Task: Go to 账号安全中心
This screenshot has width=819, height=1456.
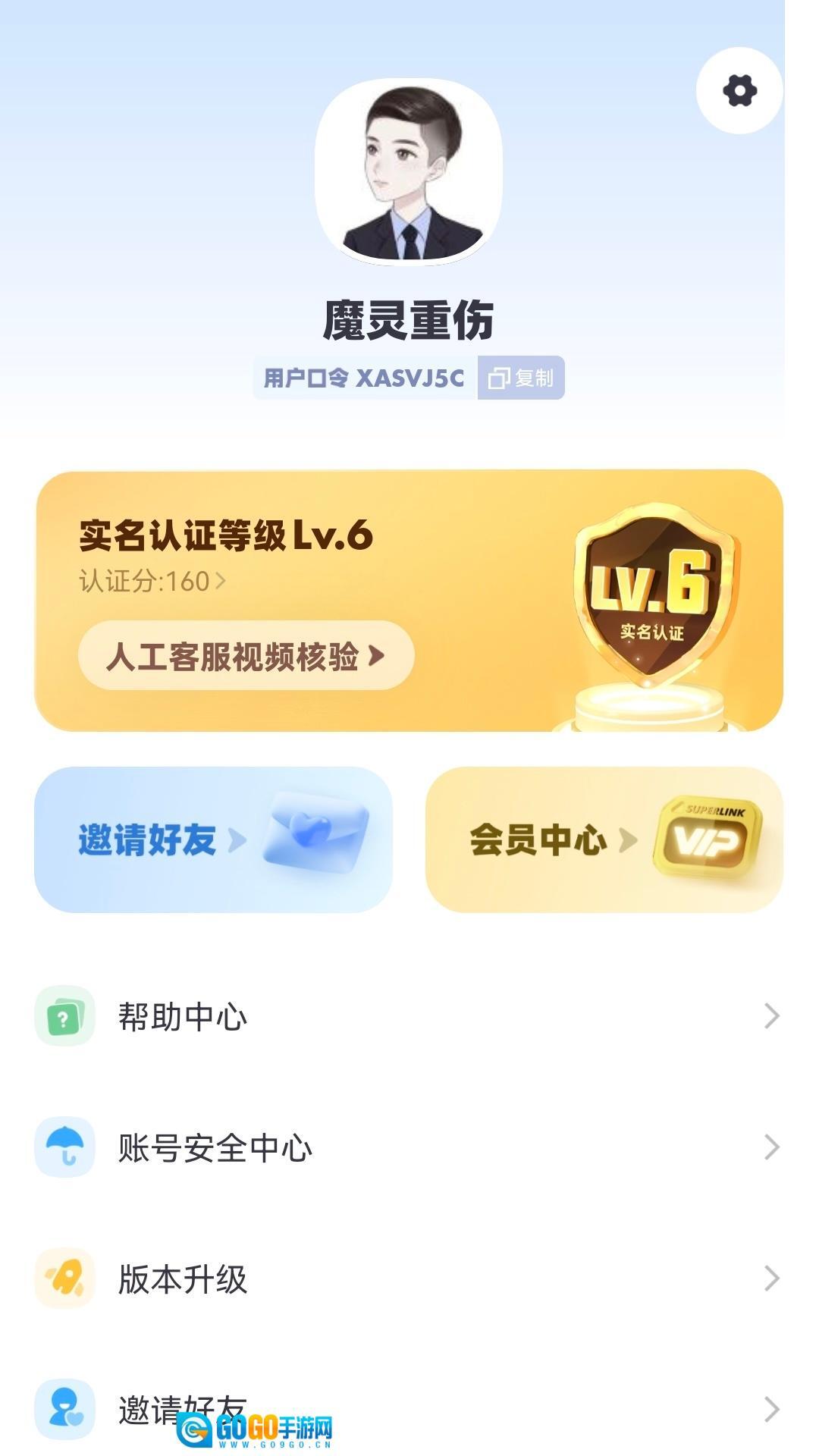Action: pyautogui.click(x=408, y=1147)
